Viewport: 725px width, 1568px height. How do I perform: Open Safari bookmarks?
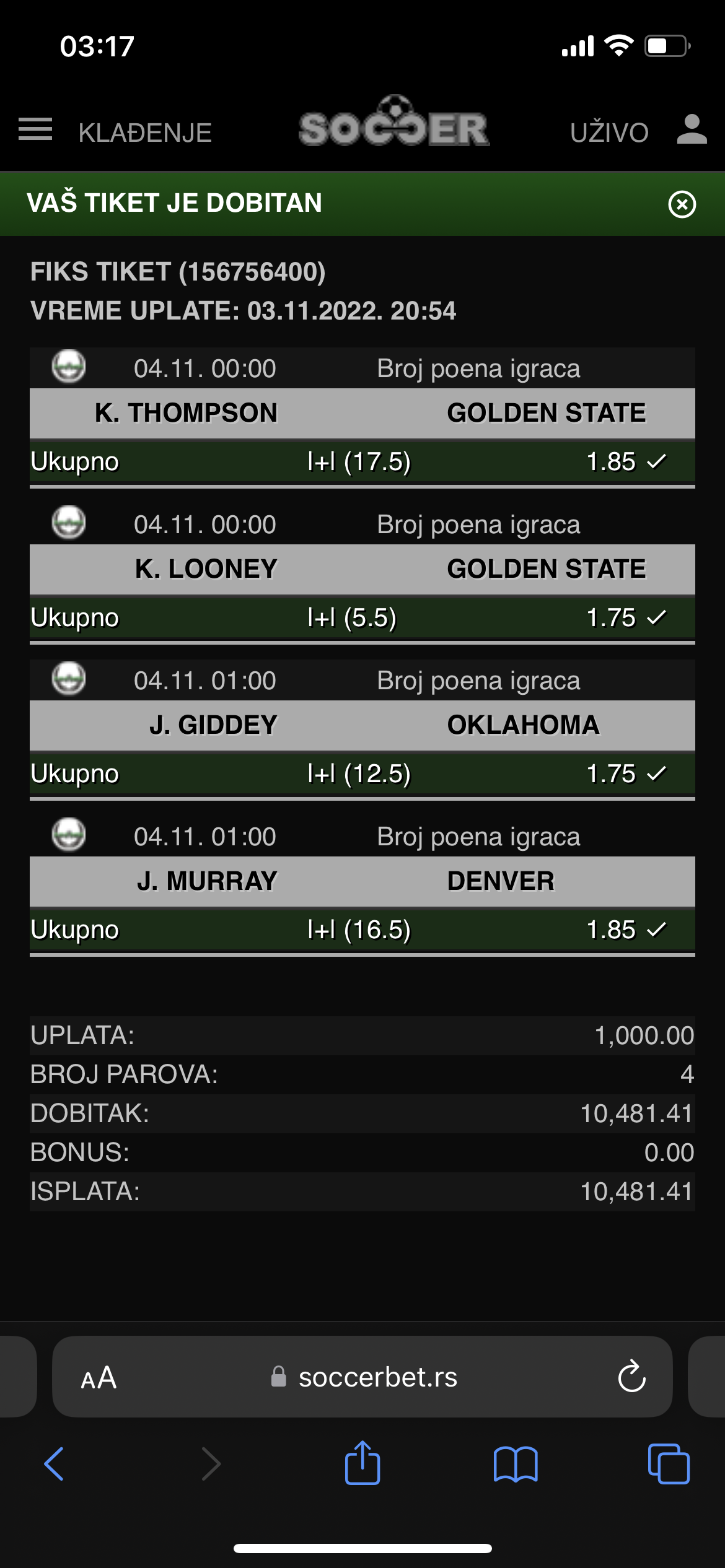[x=516, y=1464]
